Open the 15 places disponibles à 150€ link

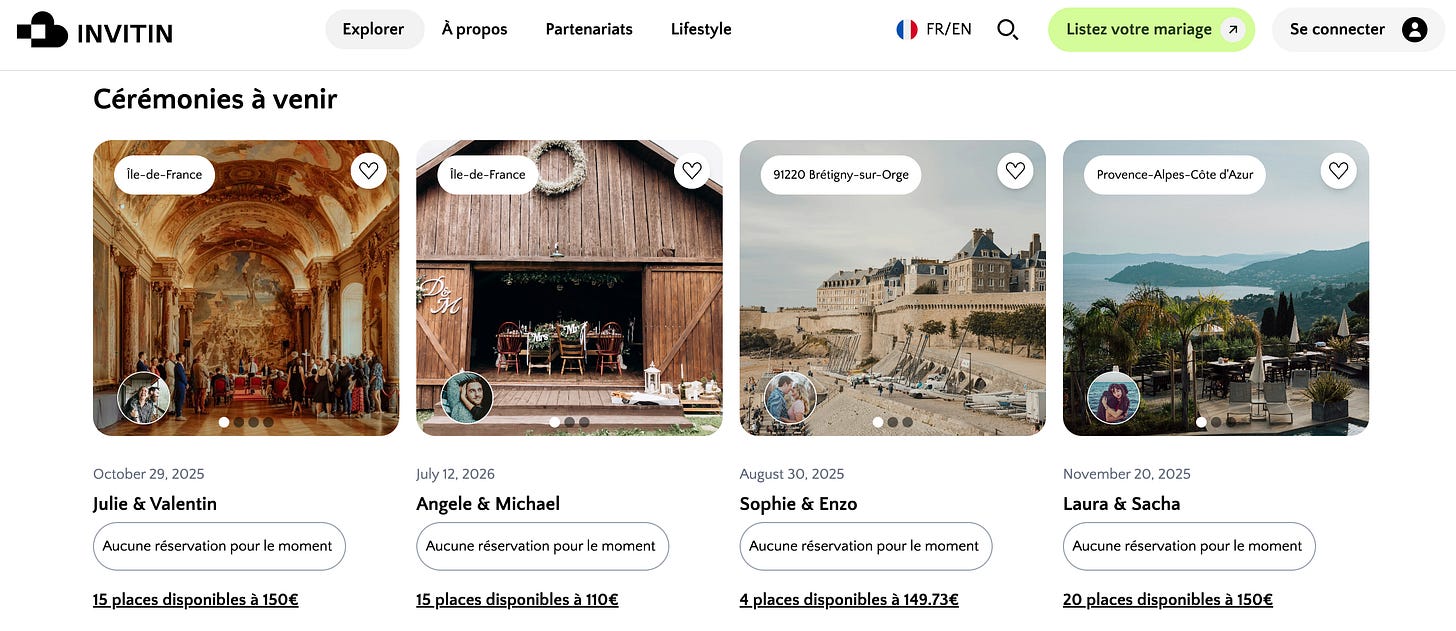click(196, 600)
